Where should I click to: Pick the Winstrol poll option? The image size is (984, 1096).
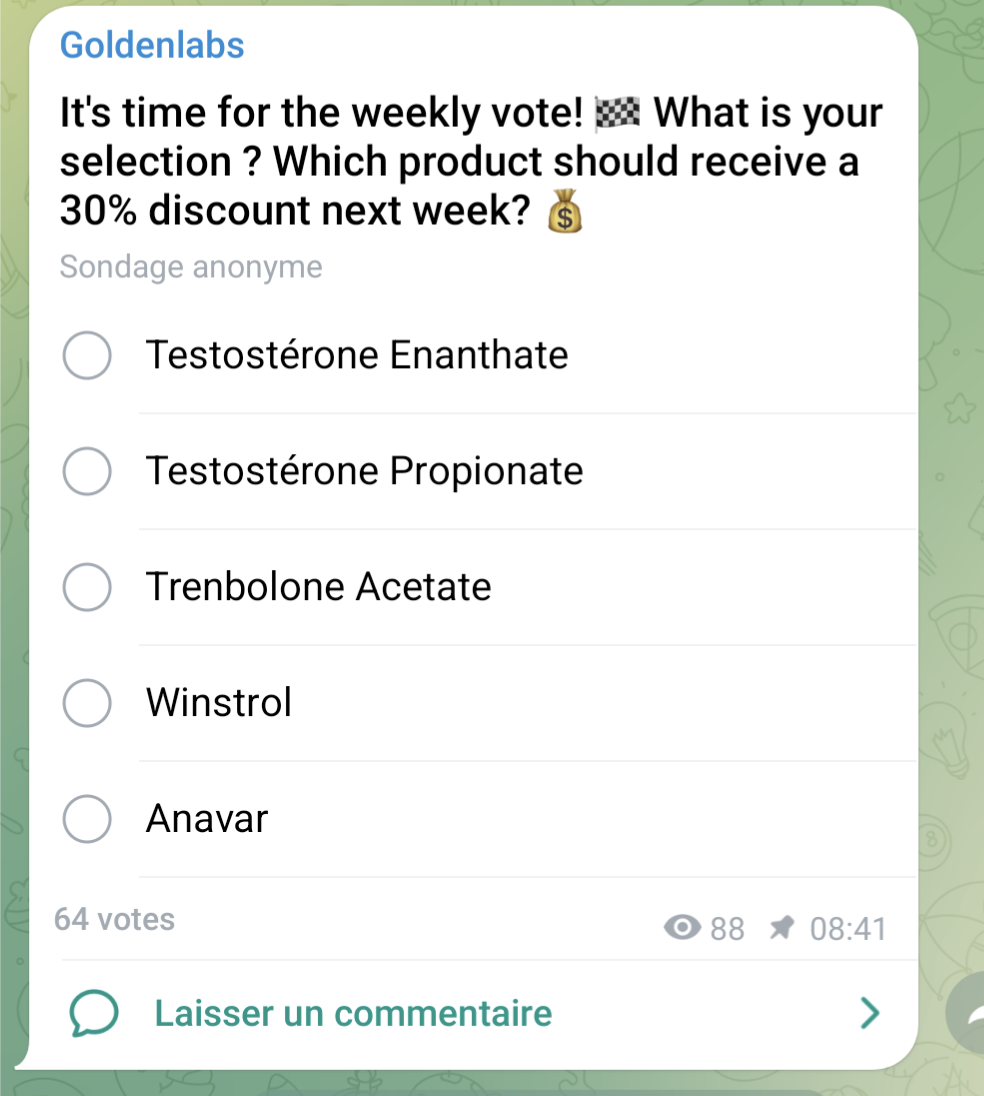tap(88, 704)
